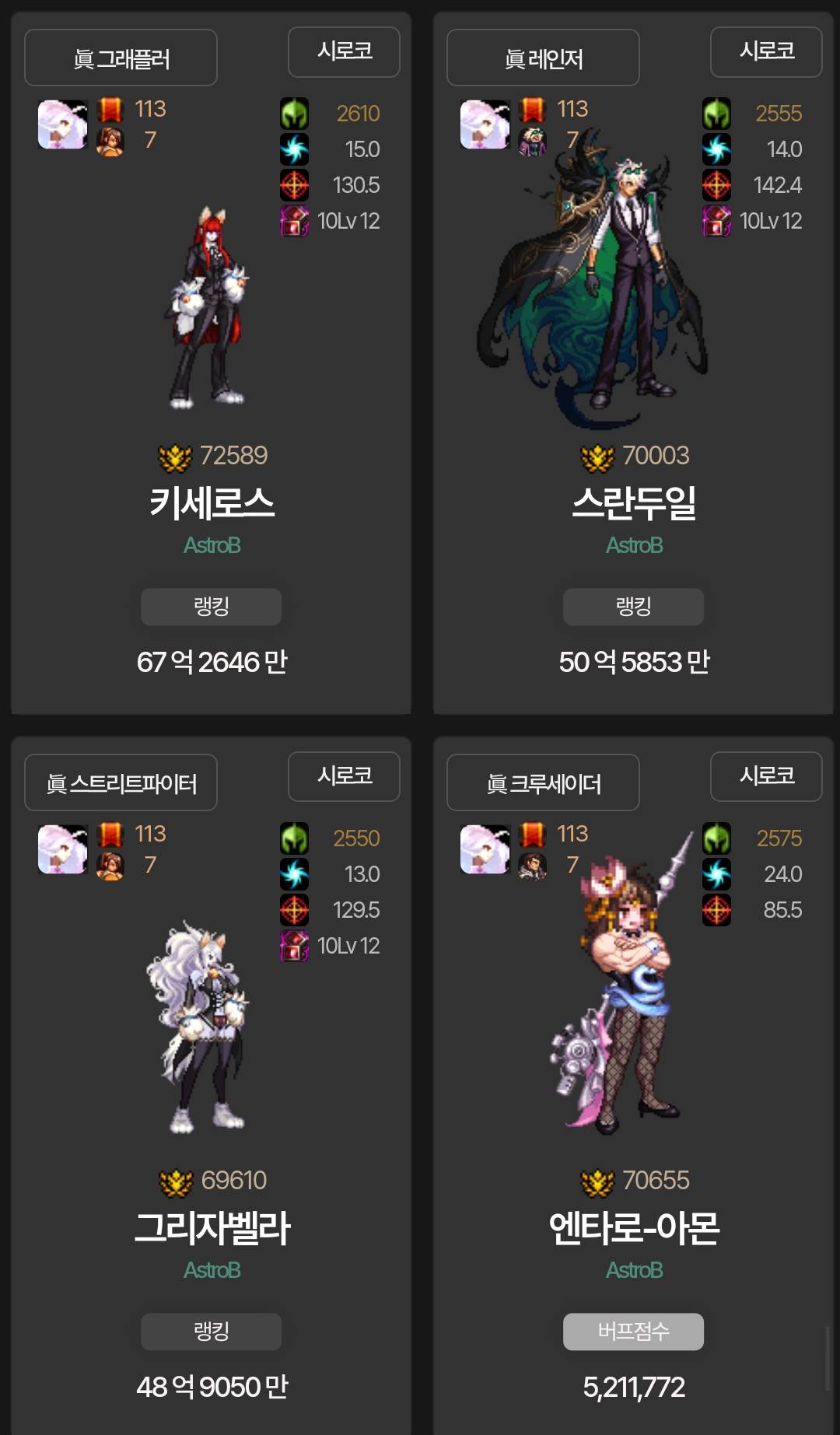Open the 키세로스 character card
The image size is (840, 1435).
(x=211, y=502)
